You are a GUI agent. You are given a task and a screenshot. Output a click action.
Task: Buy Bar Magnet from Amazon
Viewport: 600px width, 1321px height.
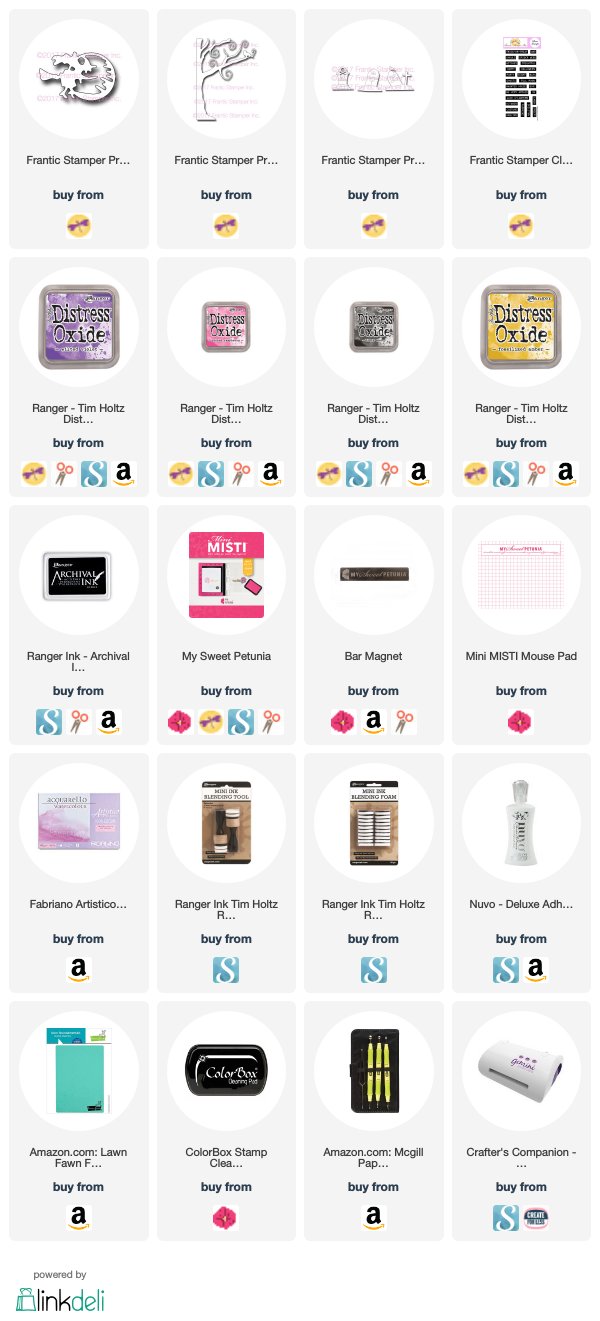click(373, 721)
